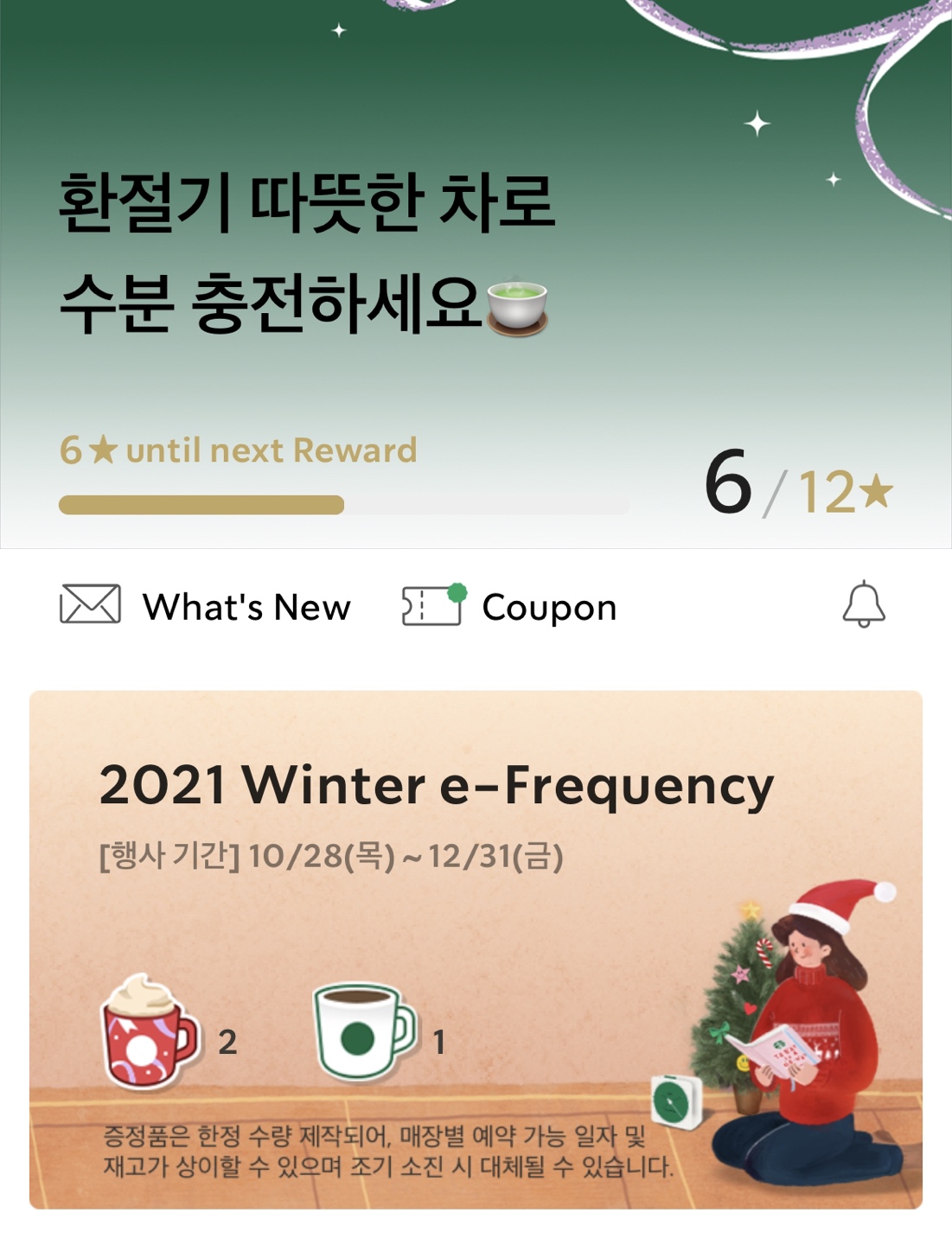Open What's New messages
This screenshot has width=952, height=1245.
point(206,606)
